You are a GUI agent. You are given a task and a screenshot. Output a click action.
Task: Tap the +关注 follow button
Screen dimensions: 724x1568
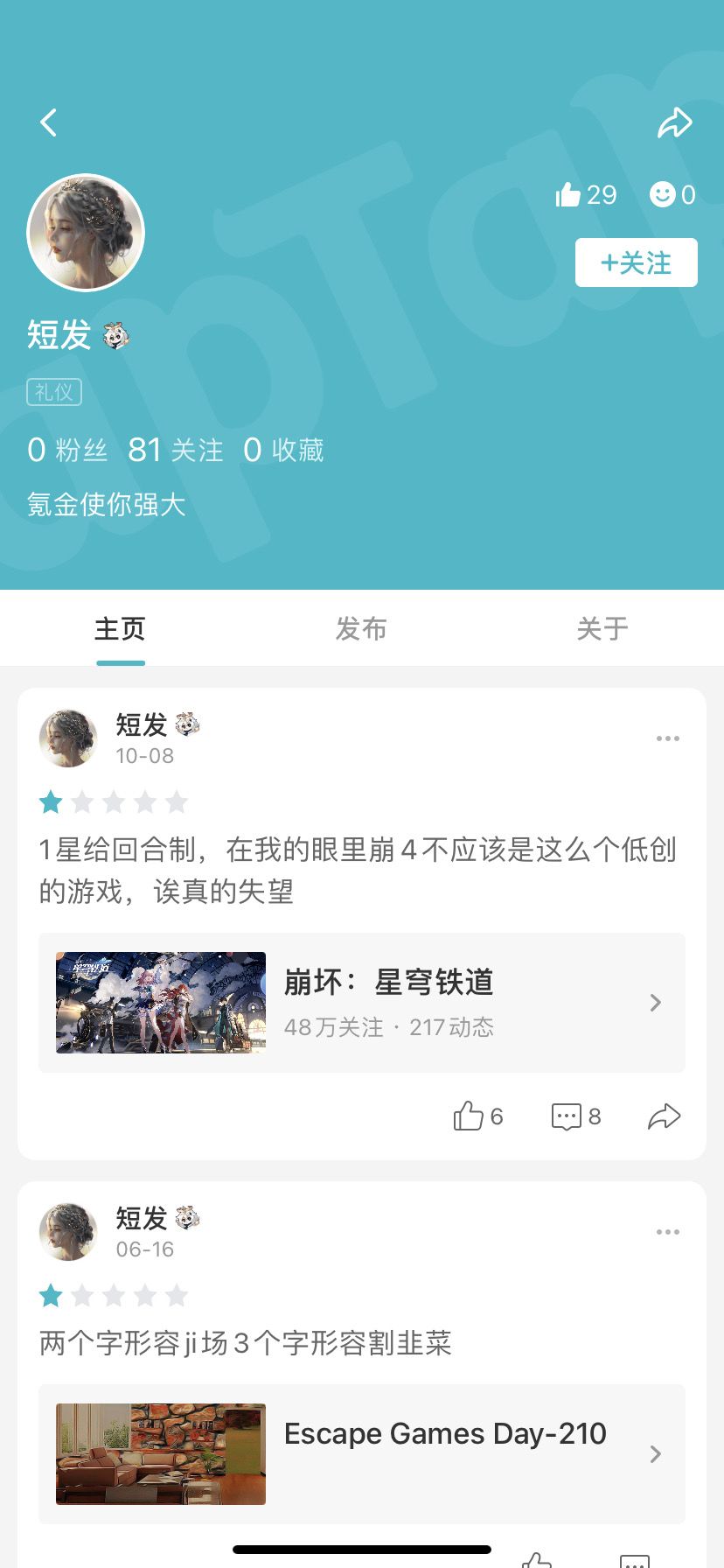636,262
